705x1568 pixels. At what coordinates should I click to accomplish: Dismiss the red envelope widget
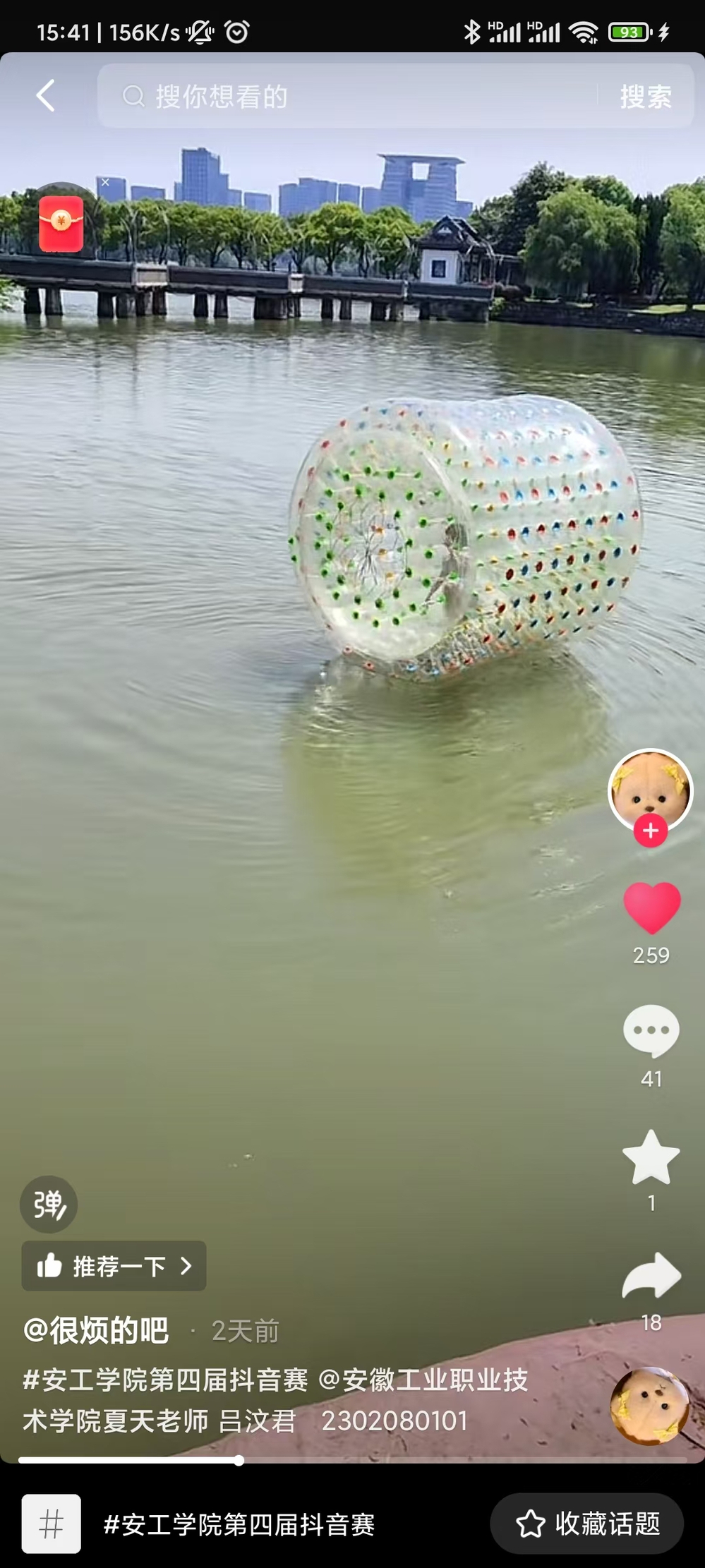point(105,182)
